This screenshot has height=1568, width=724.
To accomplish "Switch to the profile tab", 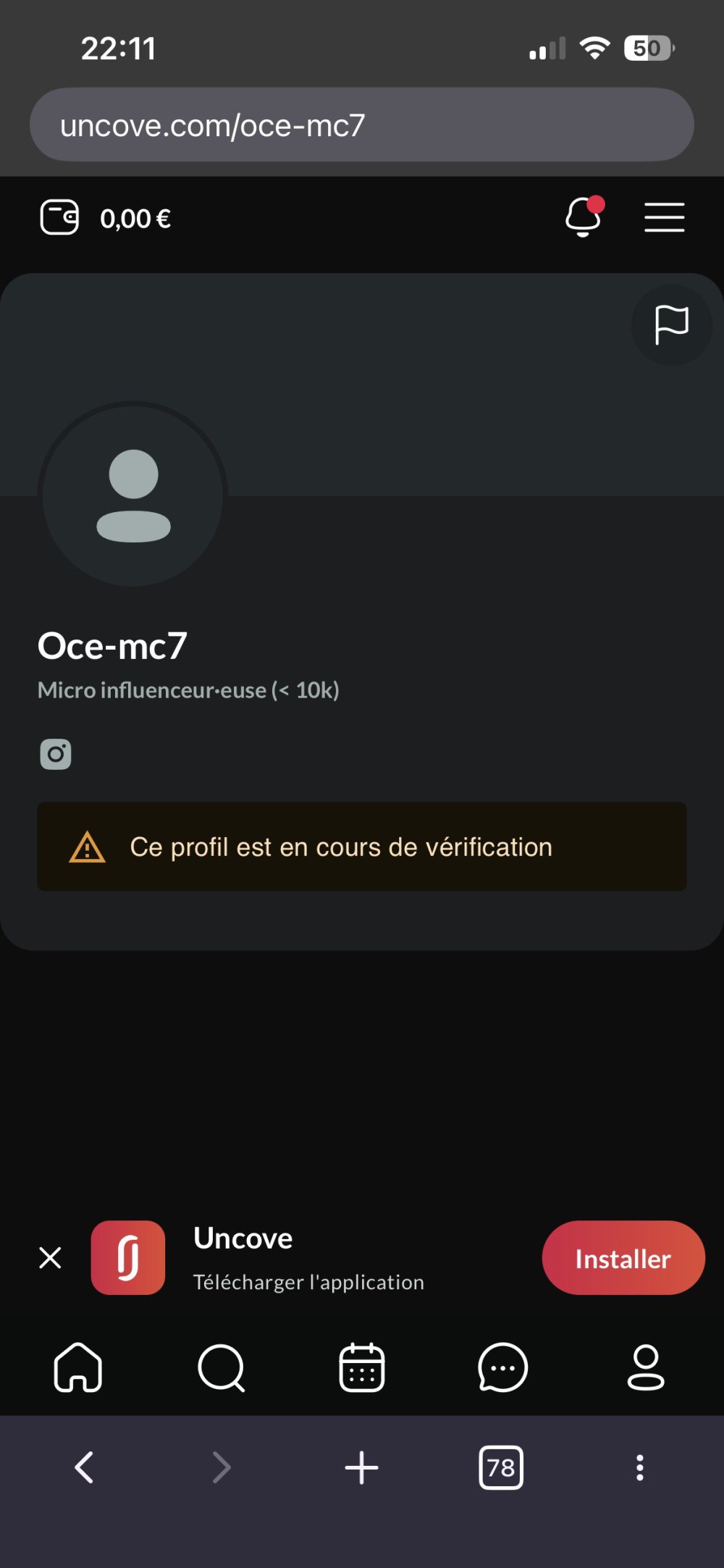I will (x=645, y=1367).
